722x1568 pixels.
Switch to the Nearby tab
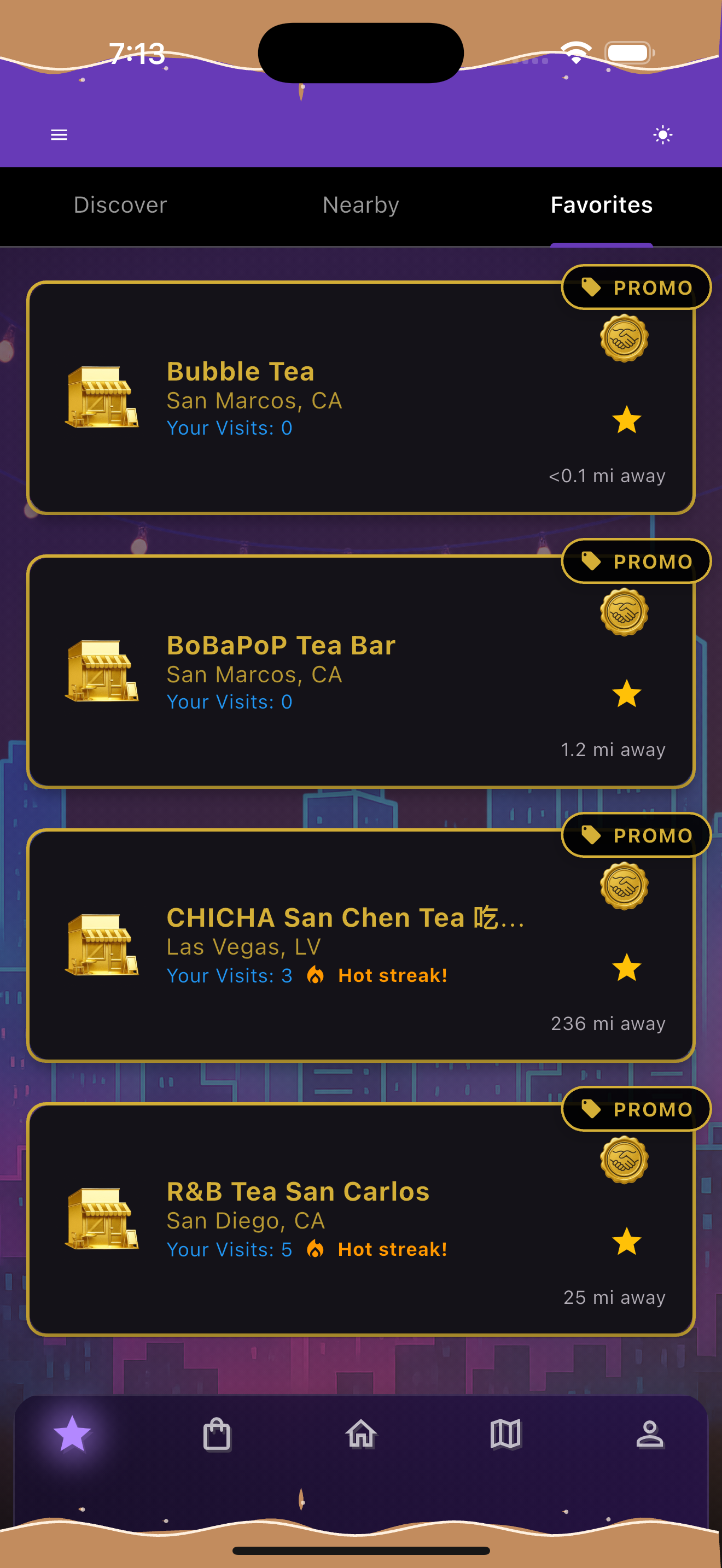pyautogui.click(x=361, y=205)
